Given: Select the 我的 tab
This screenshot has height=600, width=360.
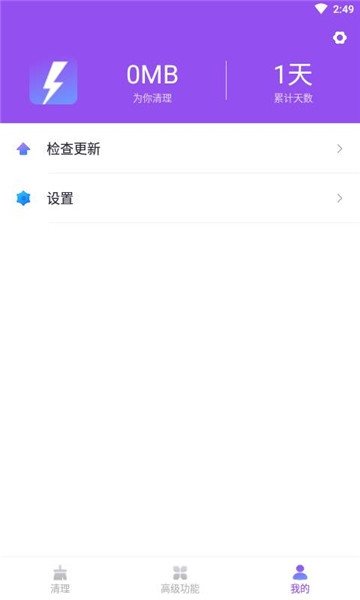Looking at the screenshot, I should click(x=300, y=579).
